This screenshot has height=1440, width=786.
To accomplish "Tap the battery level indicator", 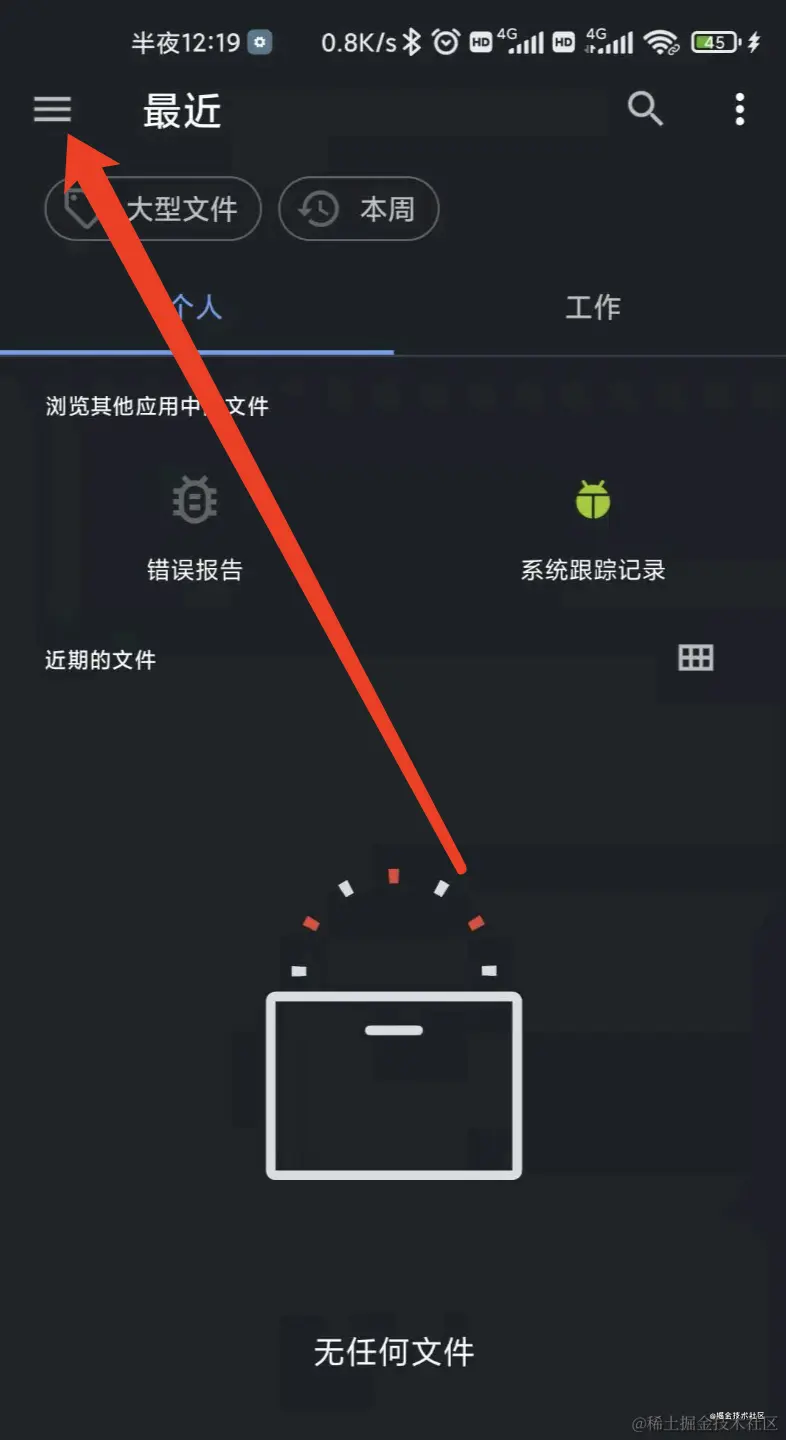I will tap(712, 42).
